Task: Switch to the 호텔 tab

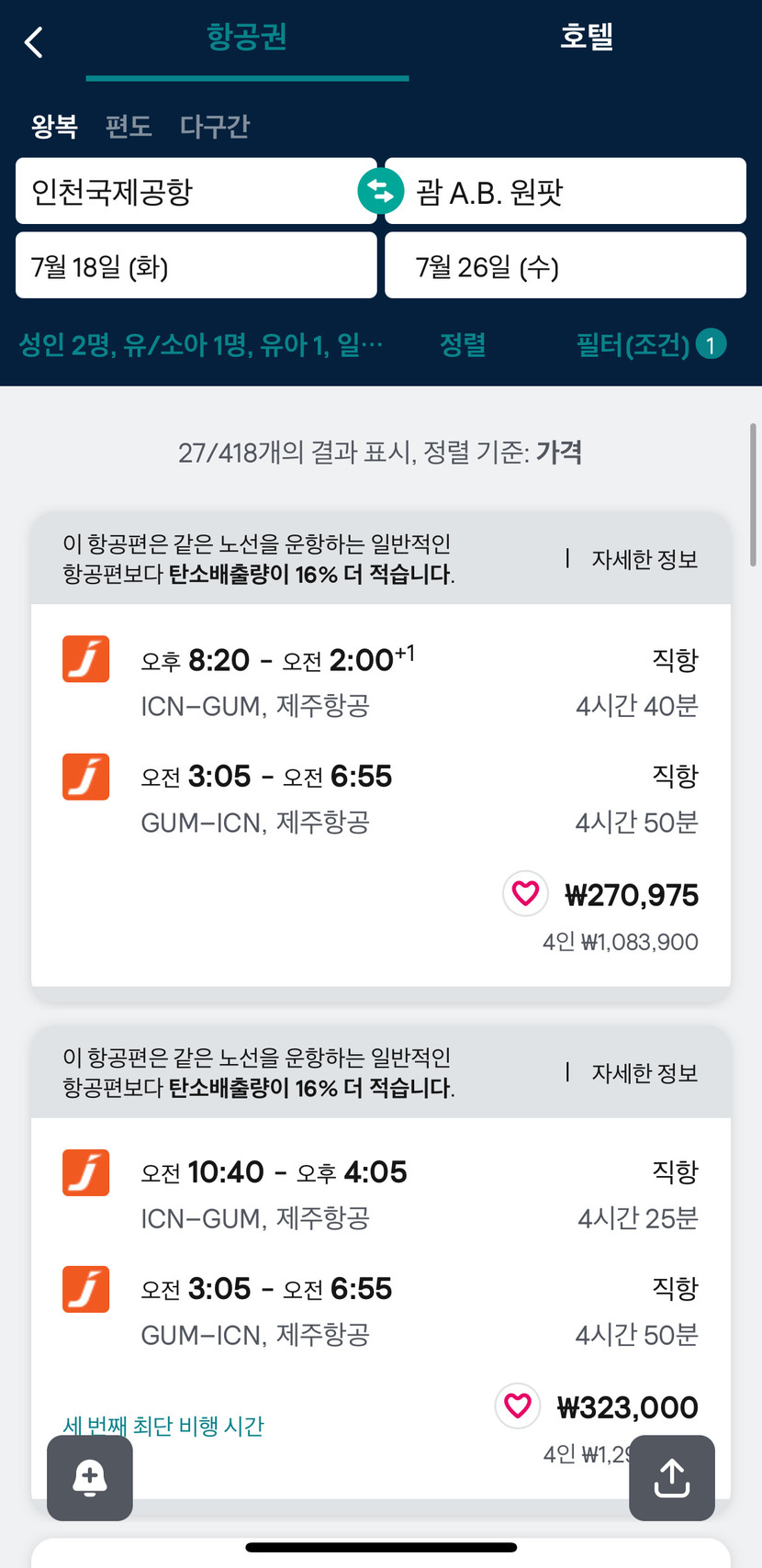Action: [586, 37]
